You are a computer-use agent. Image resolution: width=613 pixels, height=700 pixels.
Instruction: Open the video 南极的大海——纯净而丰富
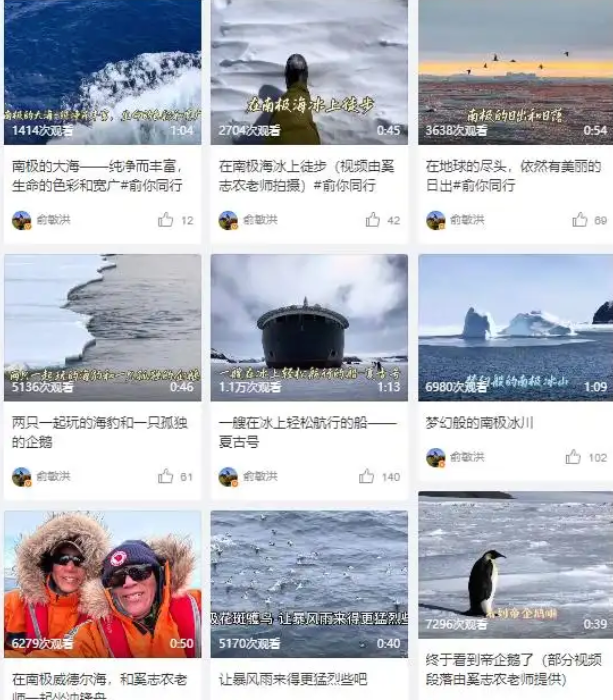[102, 72]
